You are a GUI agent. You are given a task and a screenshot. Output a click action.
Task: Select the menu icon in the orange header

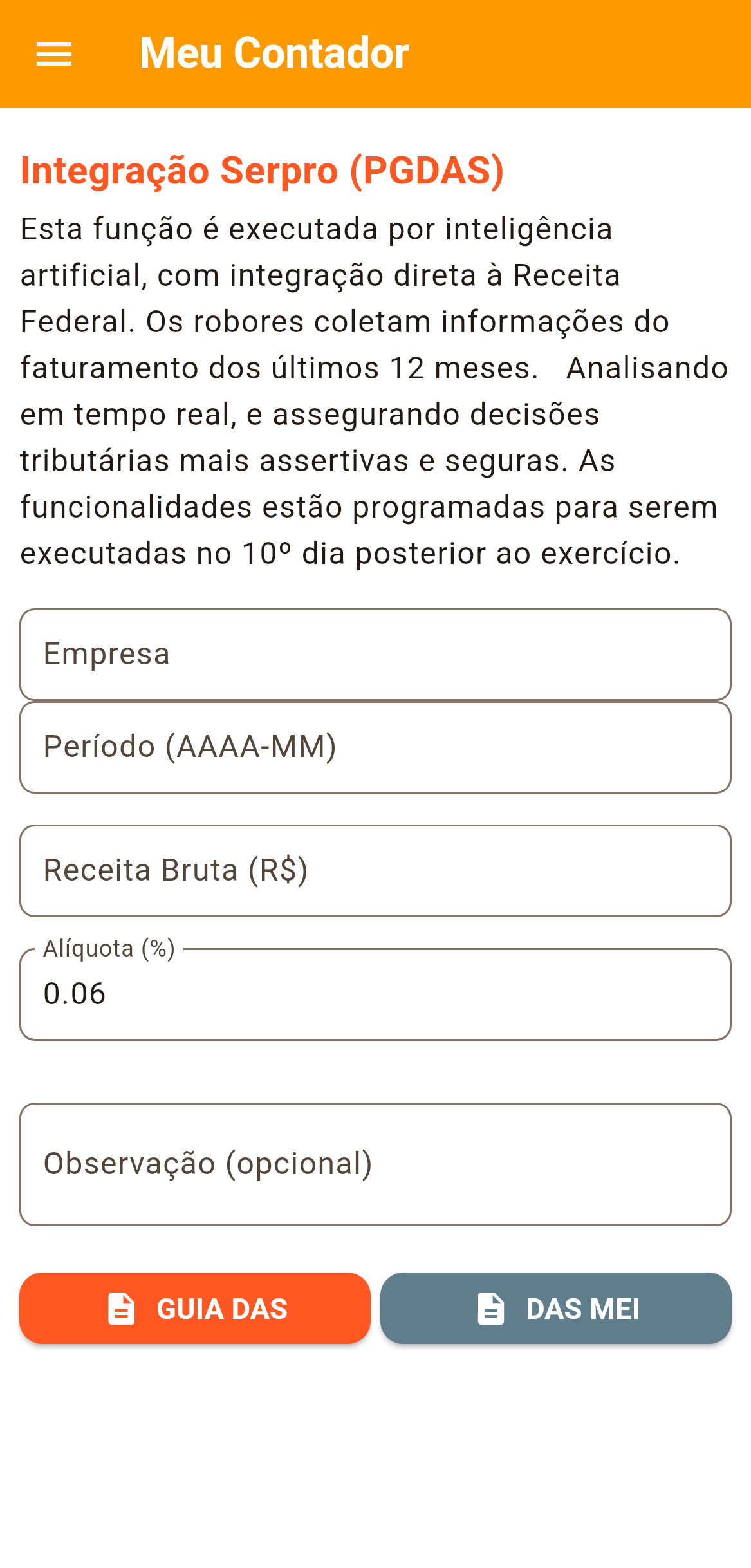click(55, 54)
